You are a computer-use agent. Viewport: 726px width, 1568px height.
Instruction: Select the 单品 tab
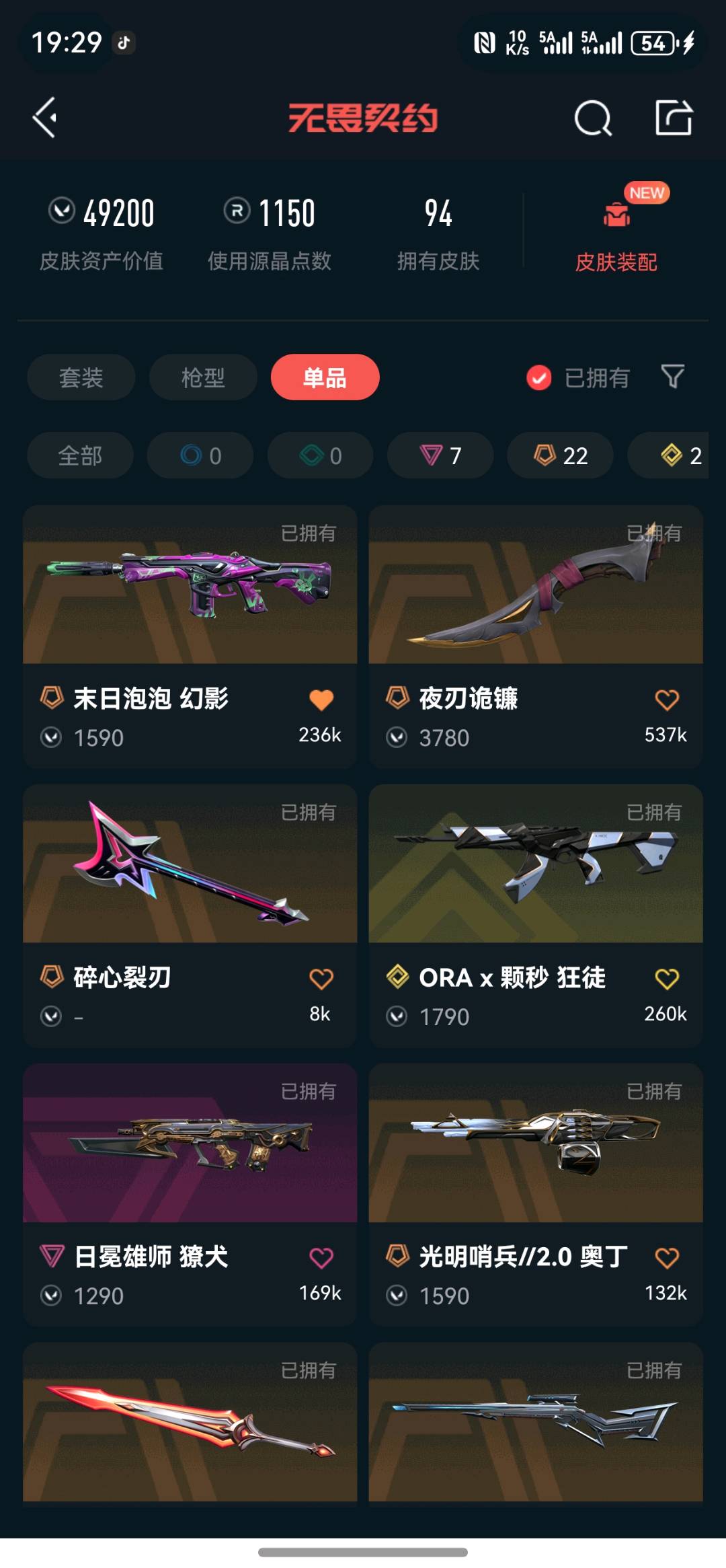pos(325,377)
